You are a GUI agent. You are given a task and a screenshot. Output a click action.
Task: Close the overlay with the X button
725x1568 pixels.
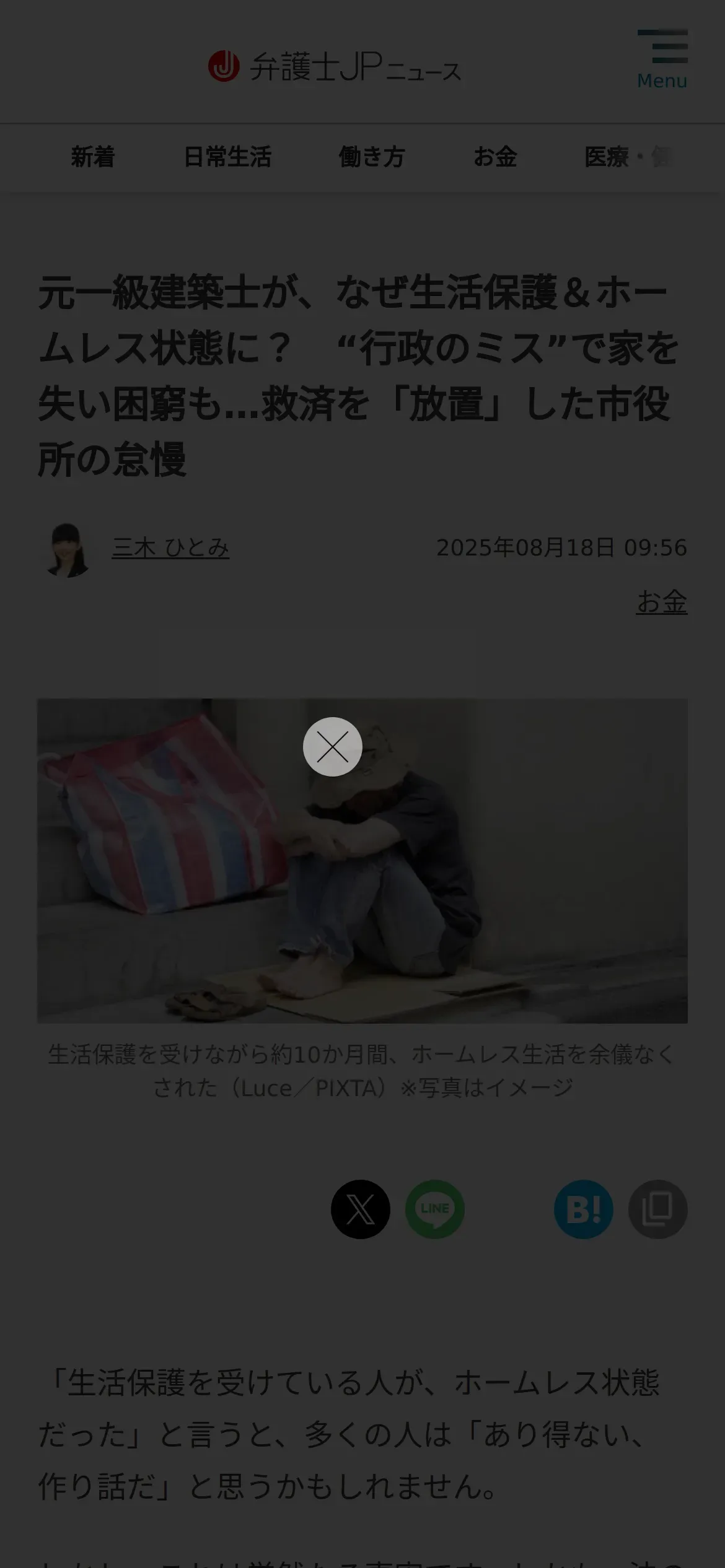[x=333, y=747]
